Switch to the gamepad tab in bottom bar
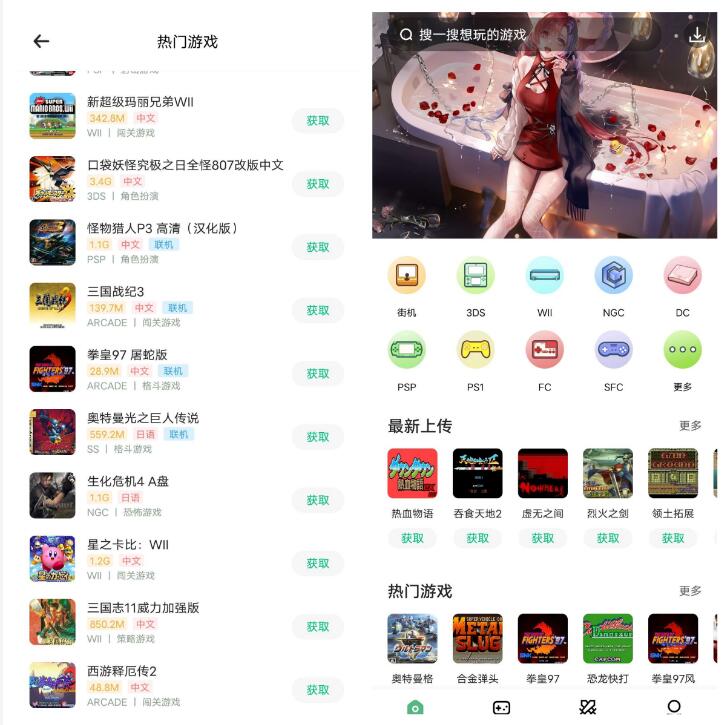 [x=501, y=706]
